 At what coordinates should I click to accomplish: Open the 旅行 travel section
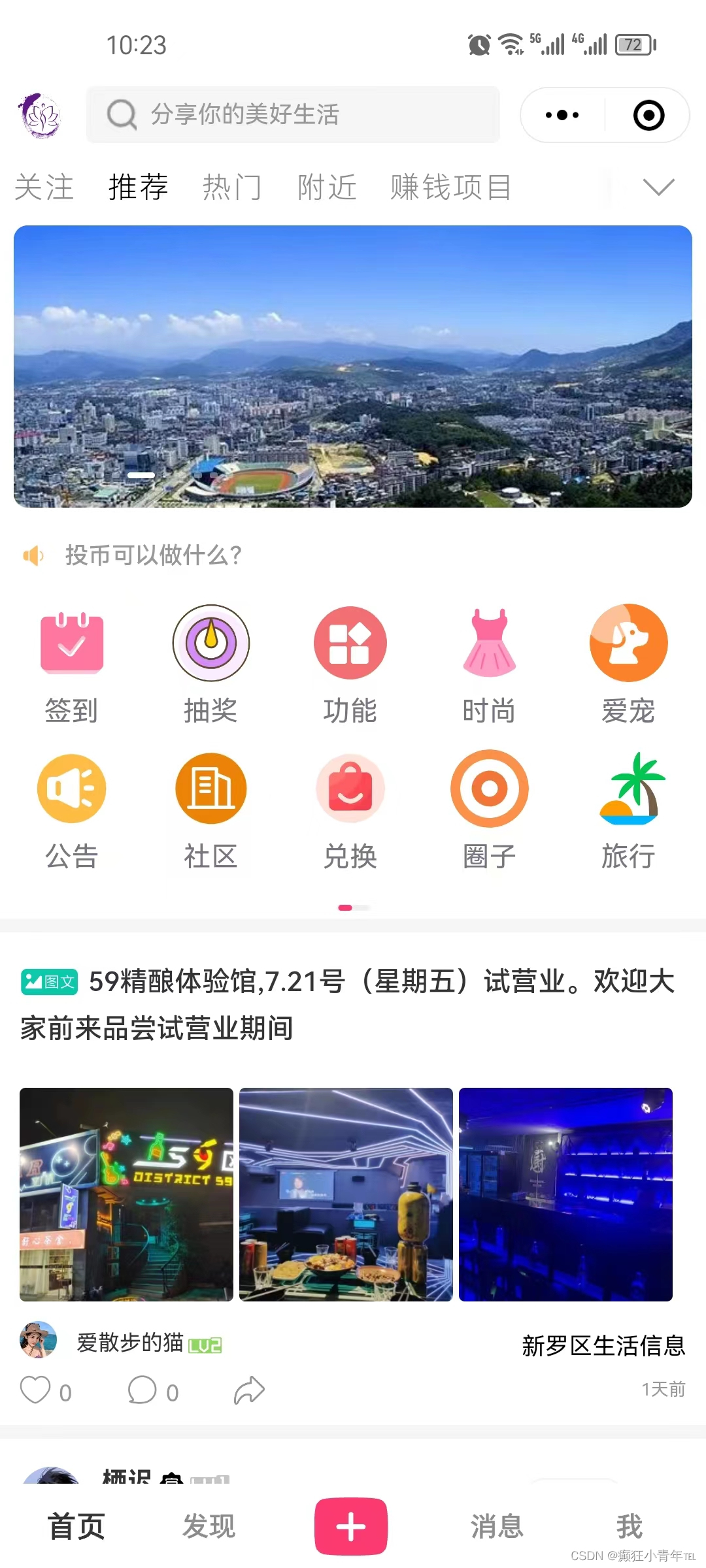tap(628, 810)
